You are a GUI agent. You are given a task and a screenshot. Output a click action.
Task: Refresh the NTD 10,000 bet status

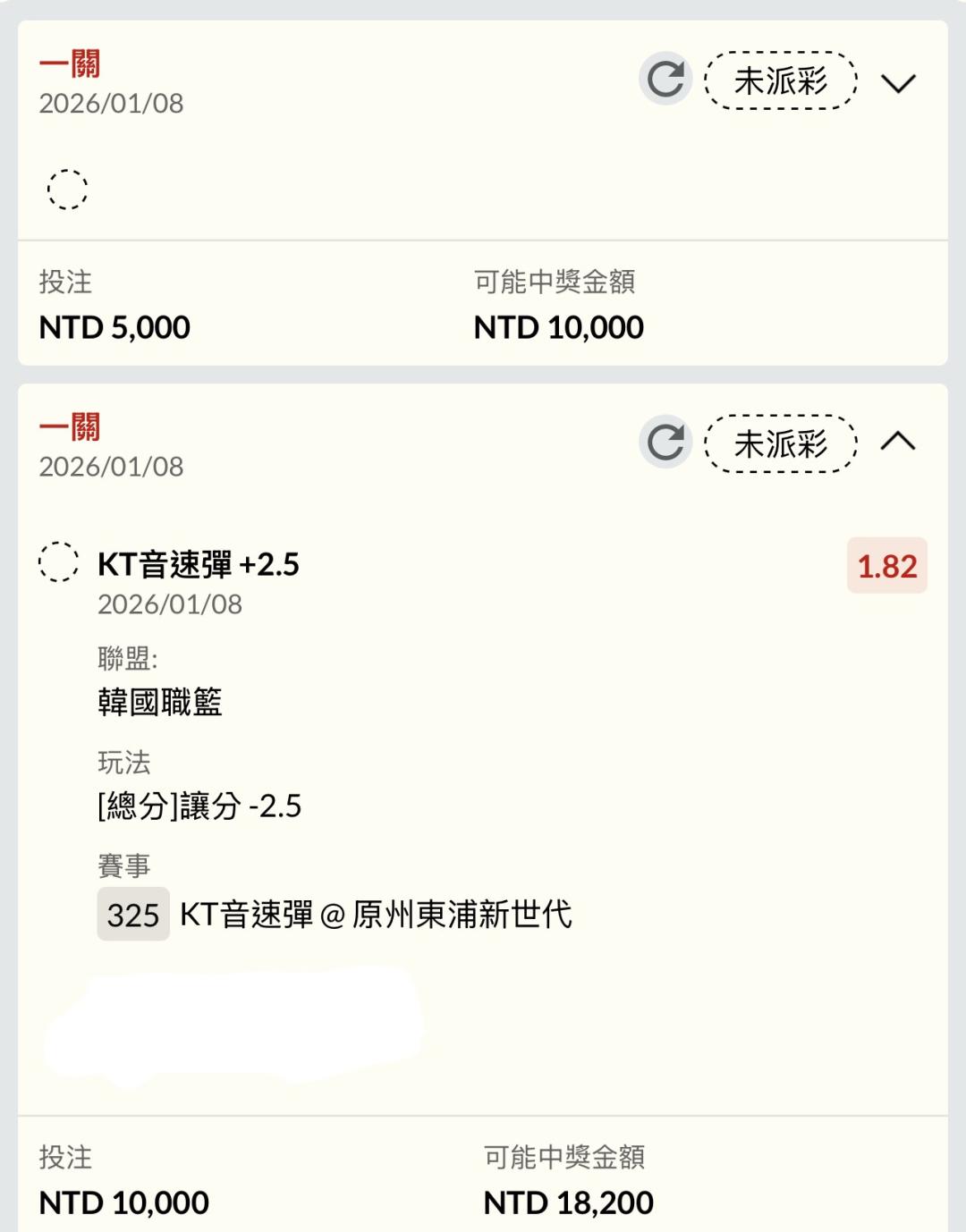pyautogui.click(x=665, y=443)
